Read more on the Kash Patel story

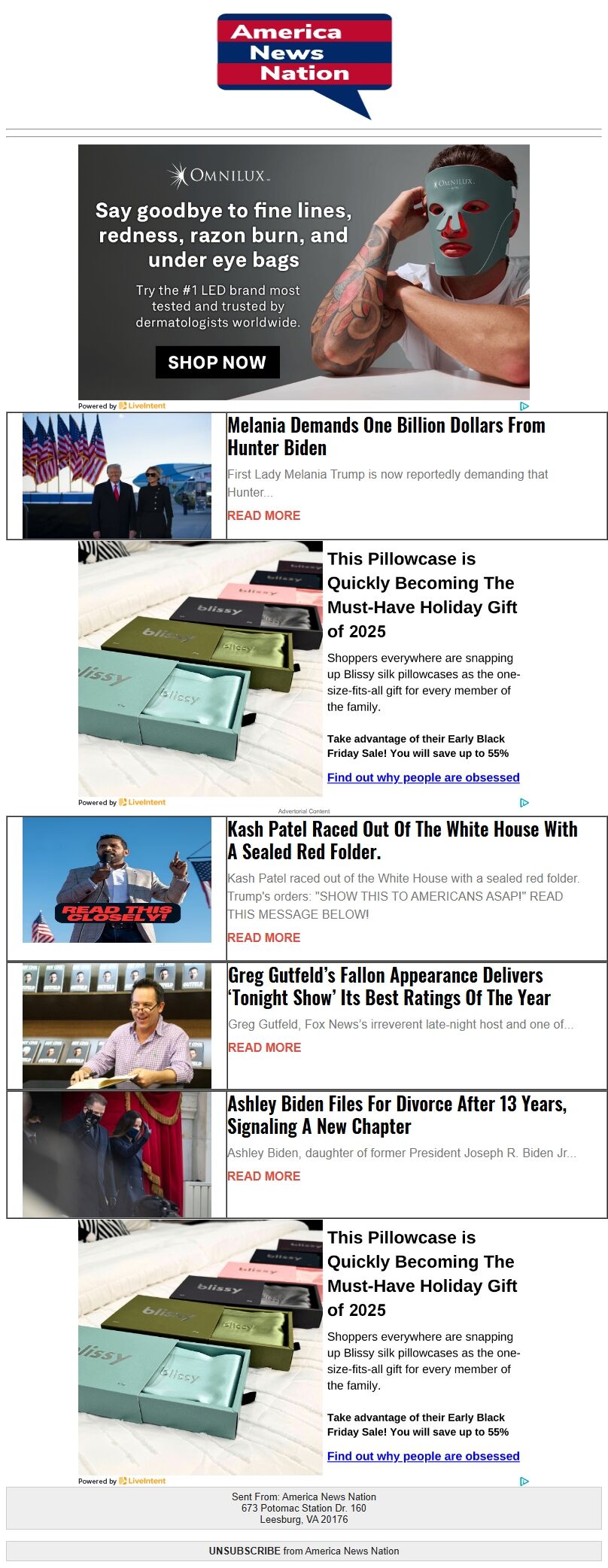263,937
